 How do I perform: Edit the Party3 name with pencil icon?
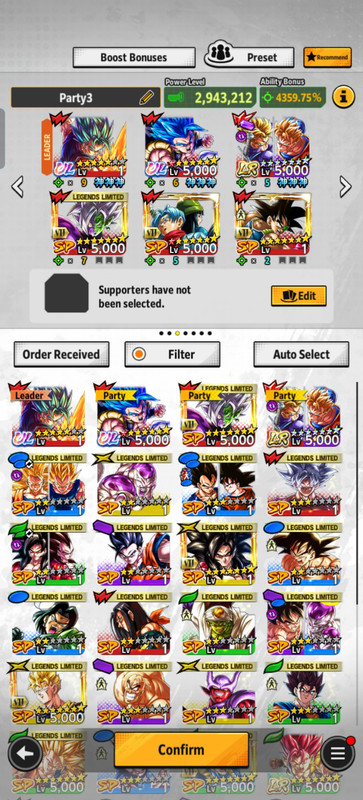click(146, 97)
